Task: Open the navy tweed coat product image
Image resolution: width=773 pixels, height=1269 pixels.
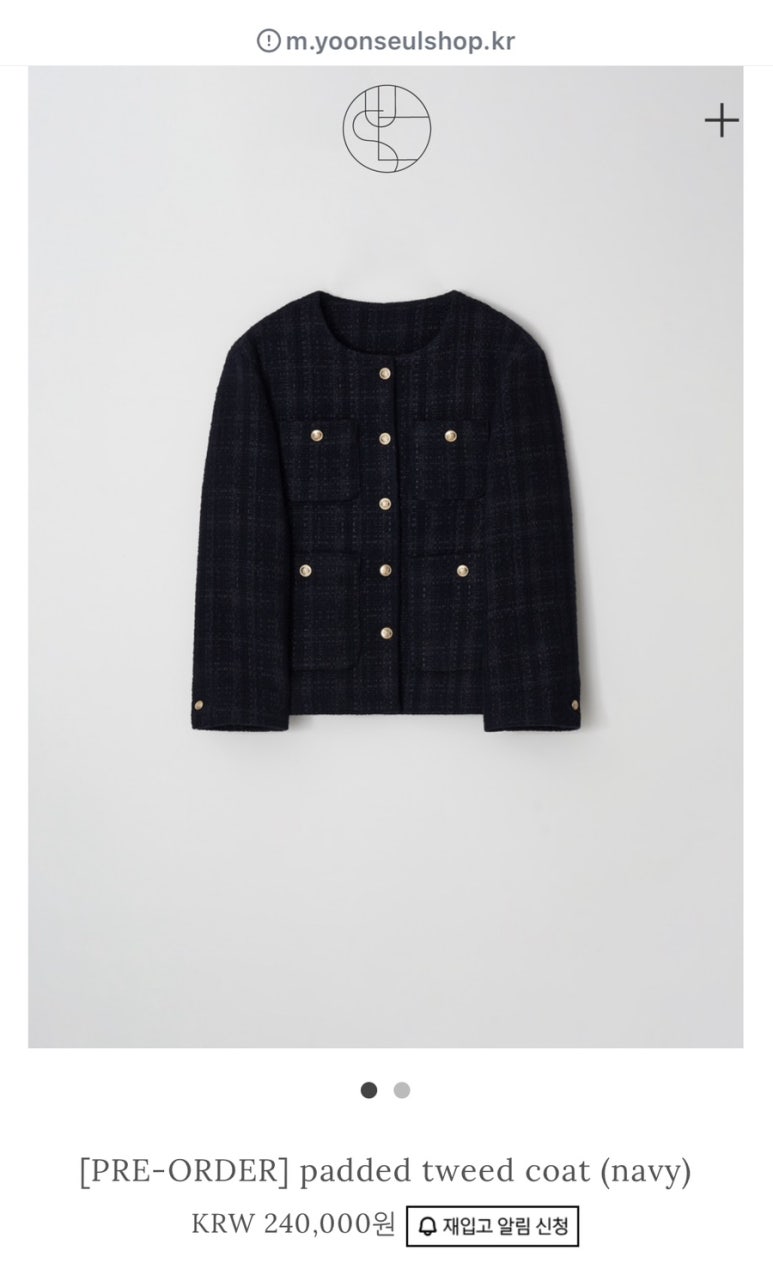Action: point(386,500)
